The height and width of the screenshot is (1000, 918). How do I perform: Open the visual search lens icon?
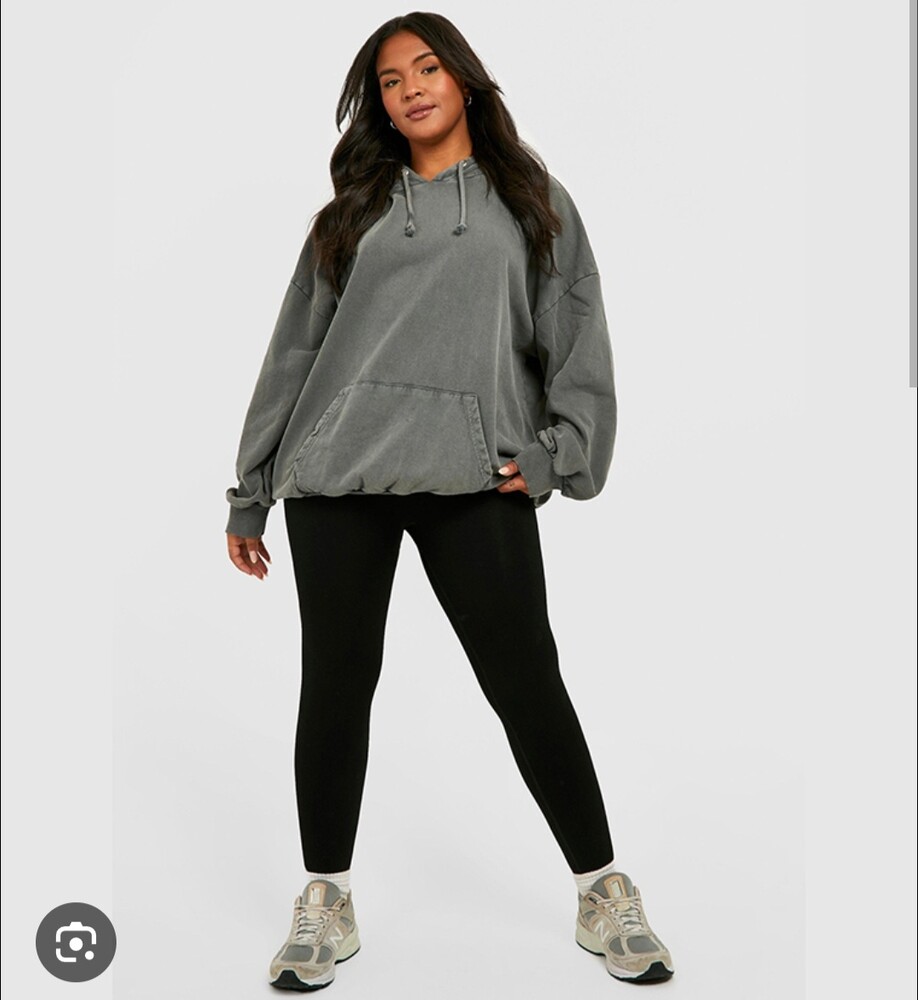pyautogui.click(x=76, y=942)
